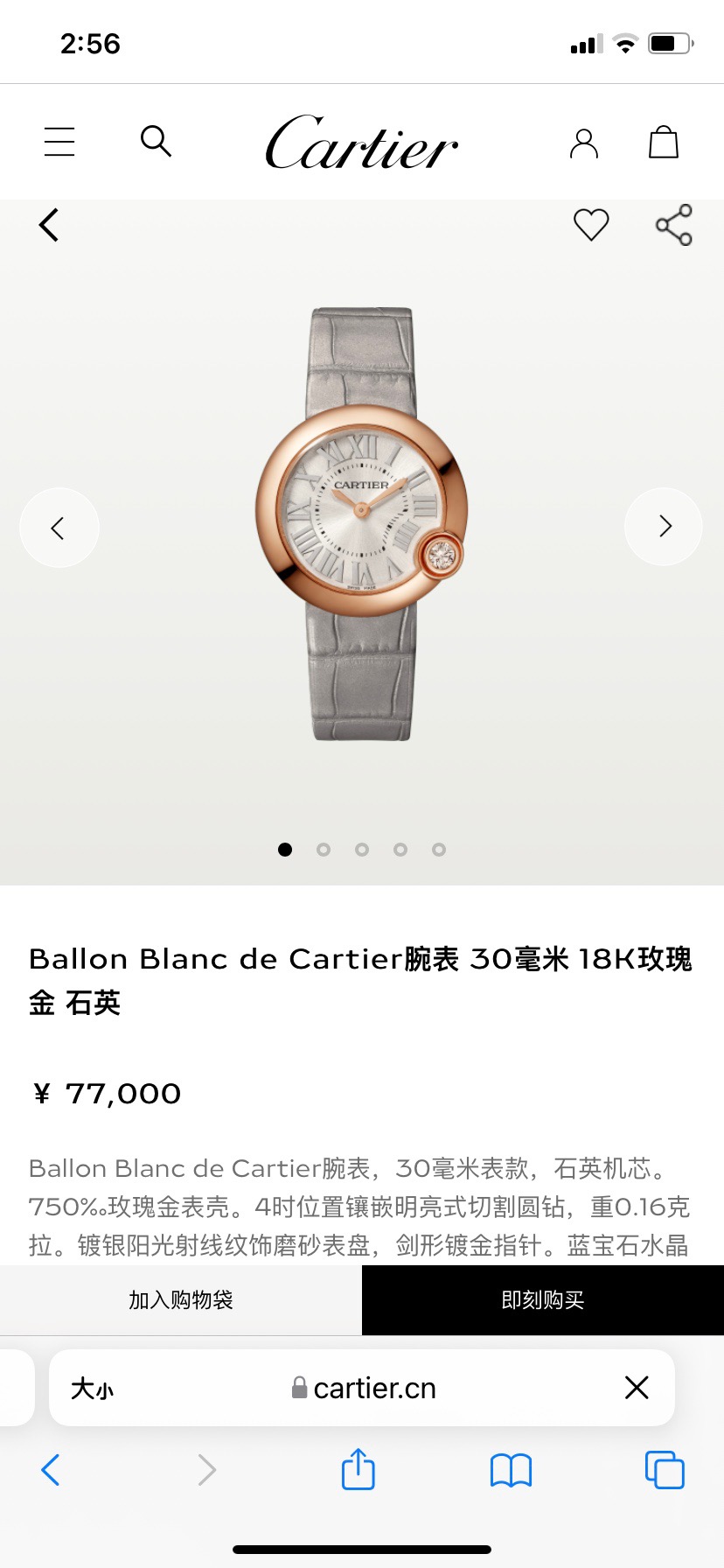The height and width of the screenshot is (1568, 724).
Task: Show previous product image
Action: pyautogui.click(x=59, y=528)
